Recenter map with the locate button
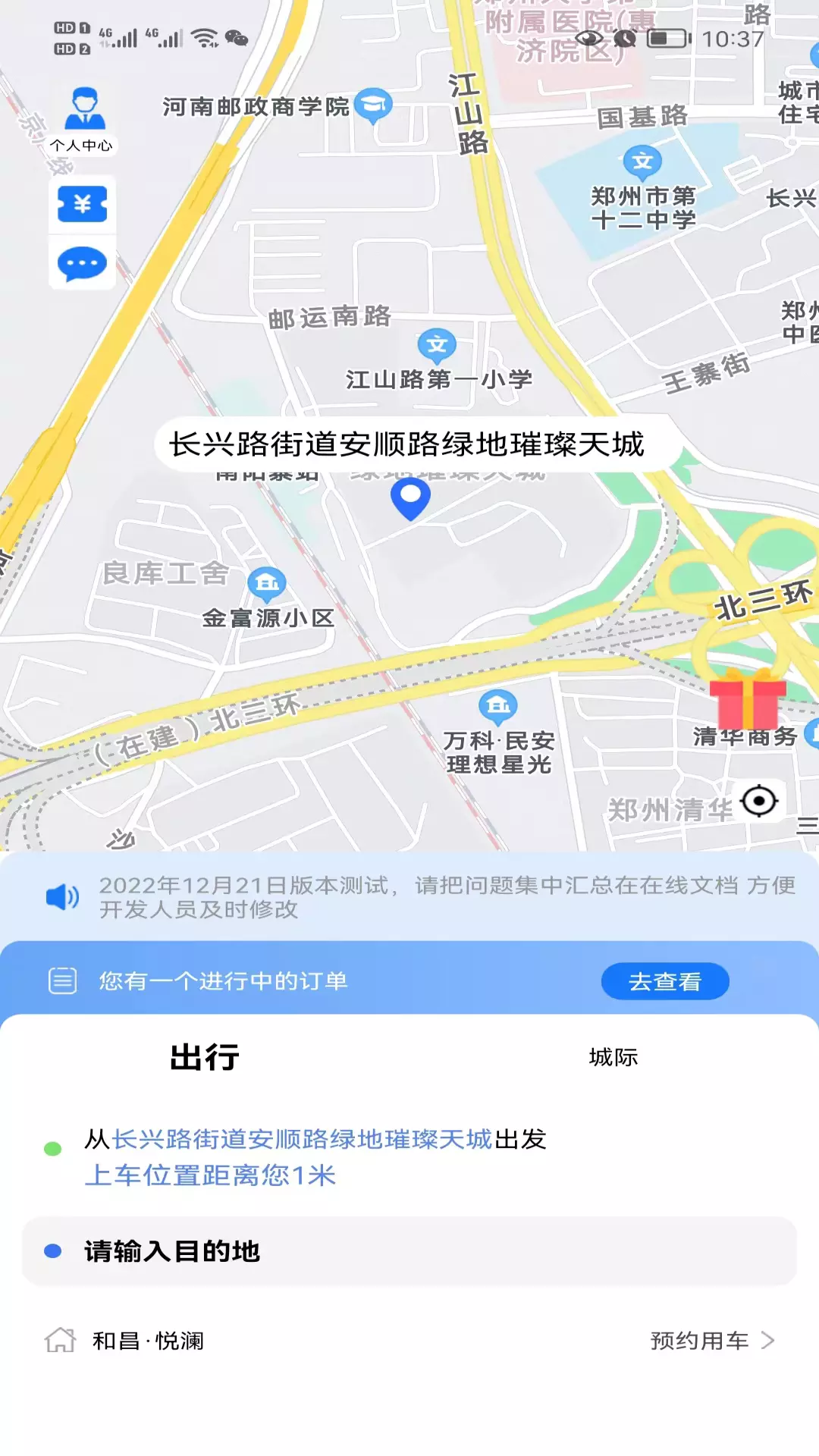The image size is (819, 1456). click(759, 801)
